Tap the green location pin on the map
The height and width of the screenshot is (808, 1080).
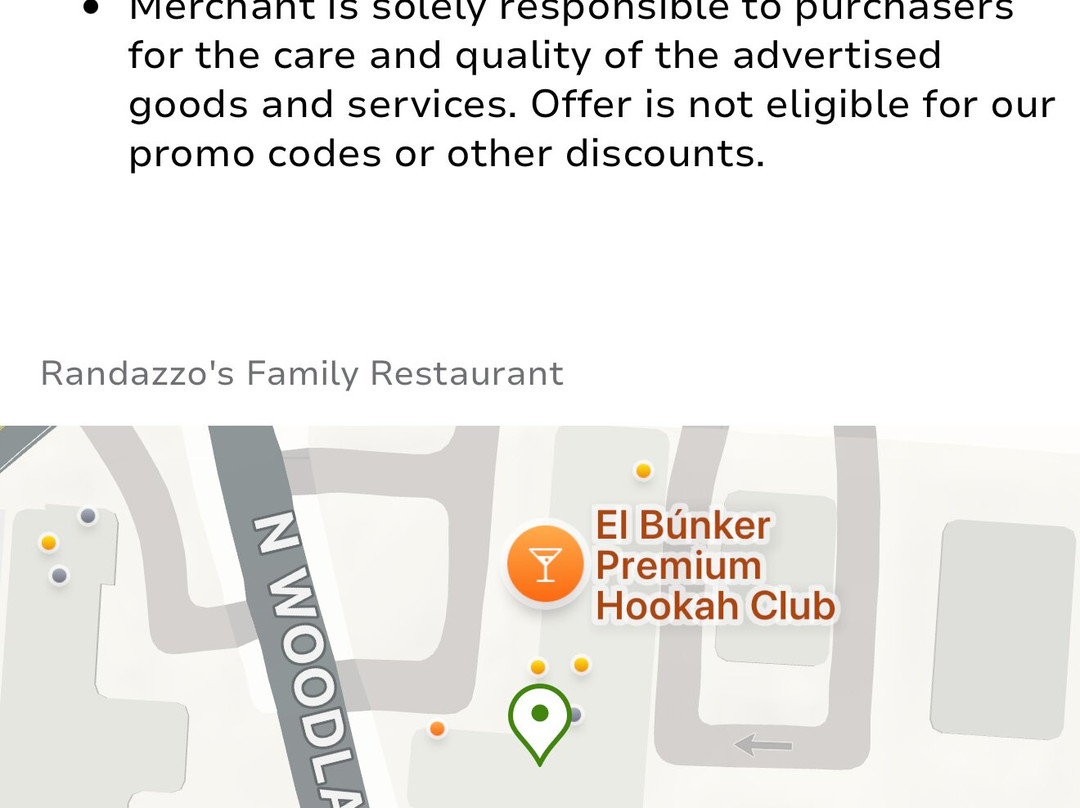tap(540, 720)
